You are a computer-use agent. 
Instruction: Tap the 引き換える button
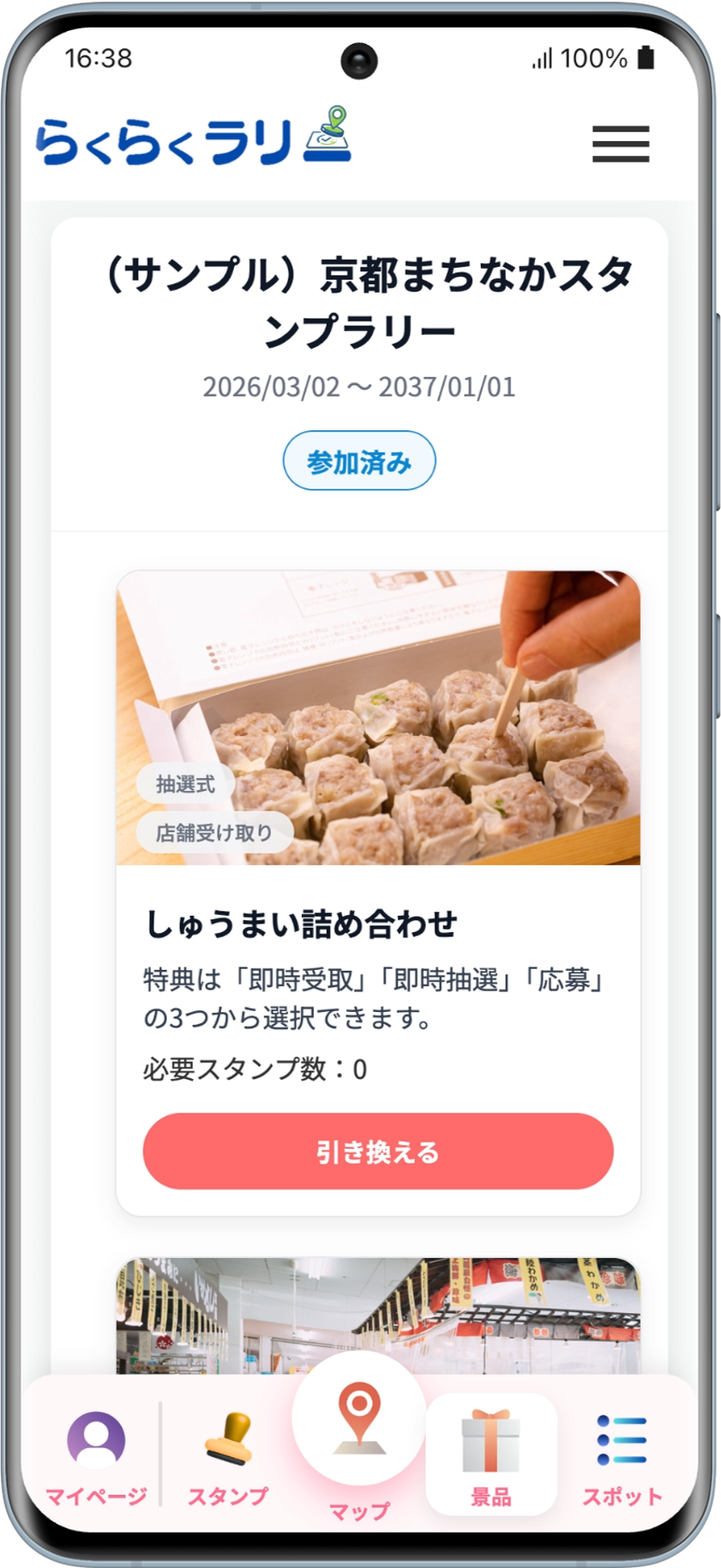click(x=378, y=1151)
